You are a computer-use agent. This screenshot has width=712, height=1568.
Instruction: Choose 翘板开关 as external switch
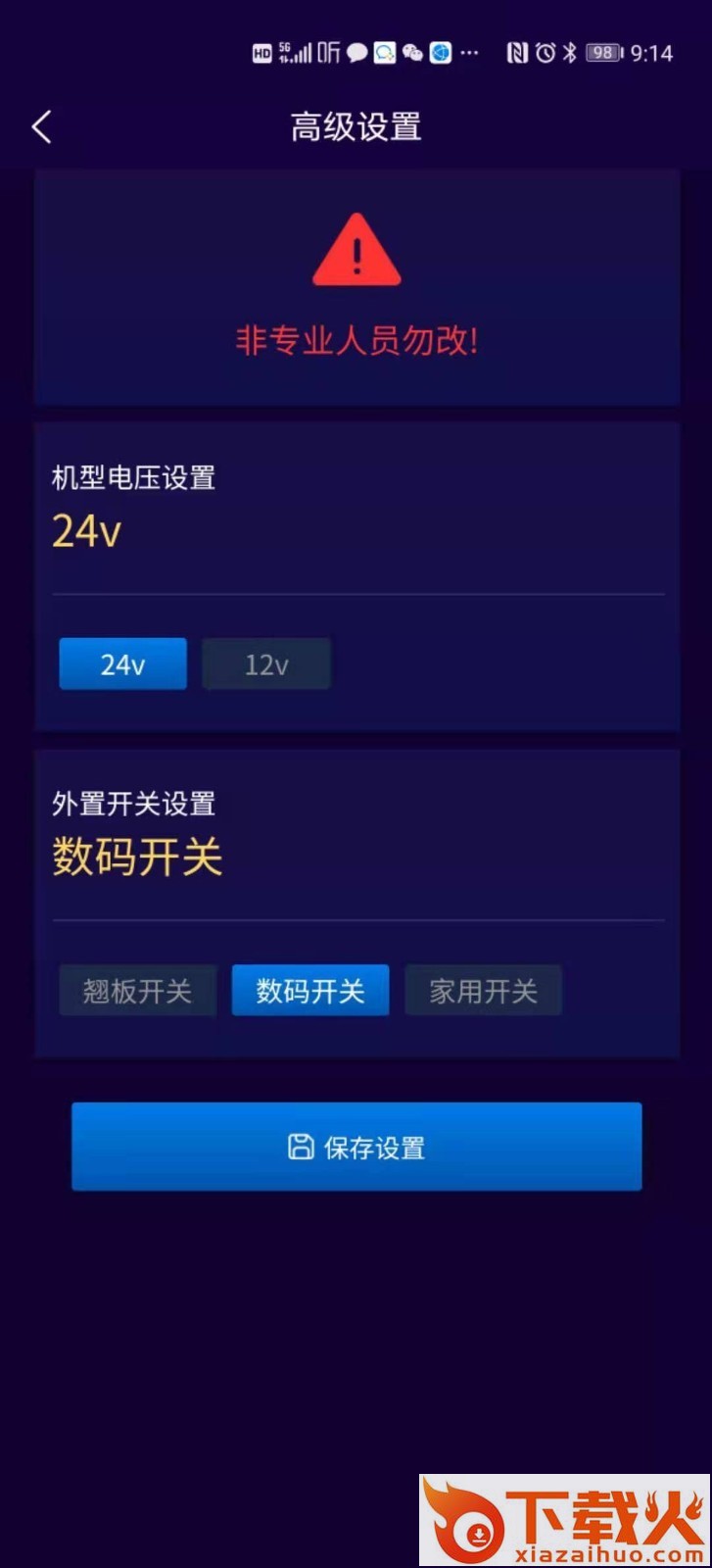[x=137, y=991]
